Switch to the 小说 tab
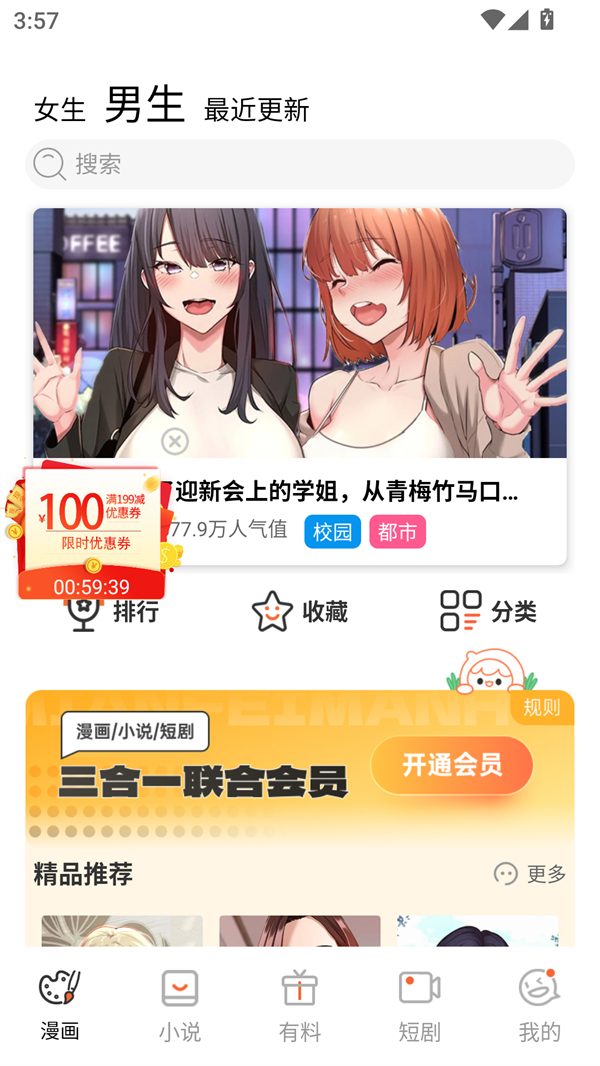 180,1005
